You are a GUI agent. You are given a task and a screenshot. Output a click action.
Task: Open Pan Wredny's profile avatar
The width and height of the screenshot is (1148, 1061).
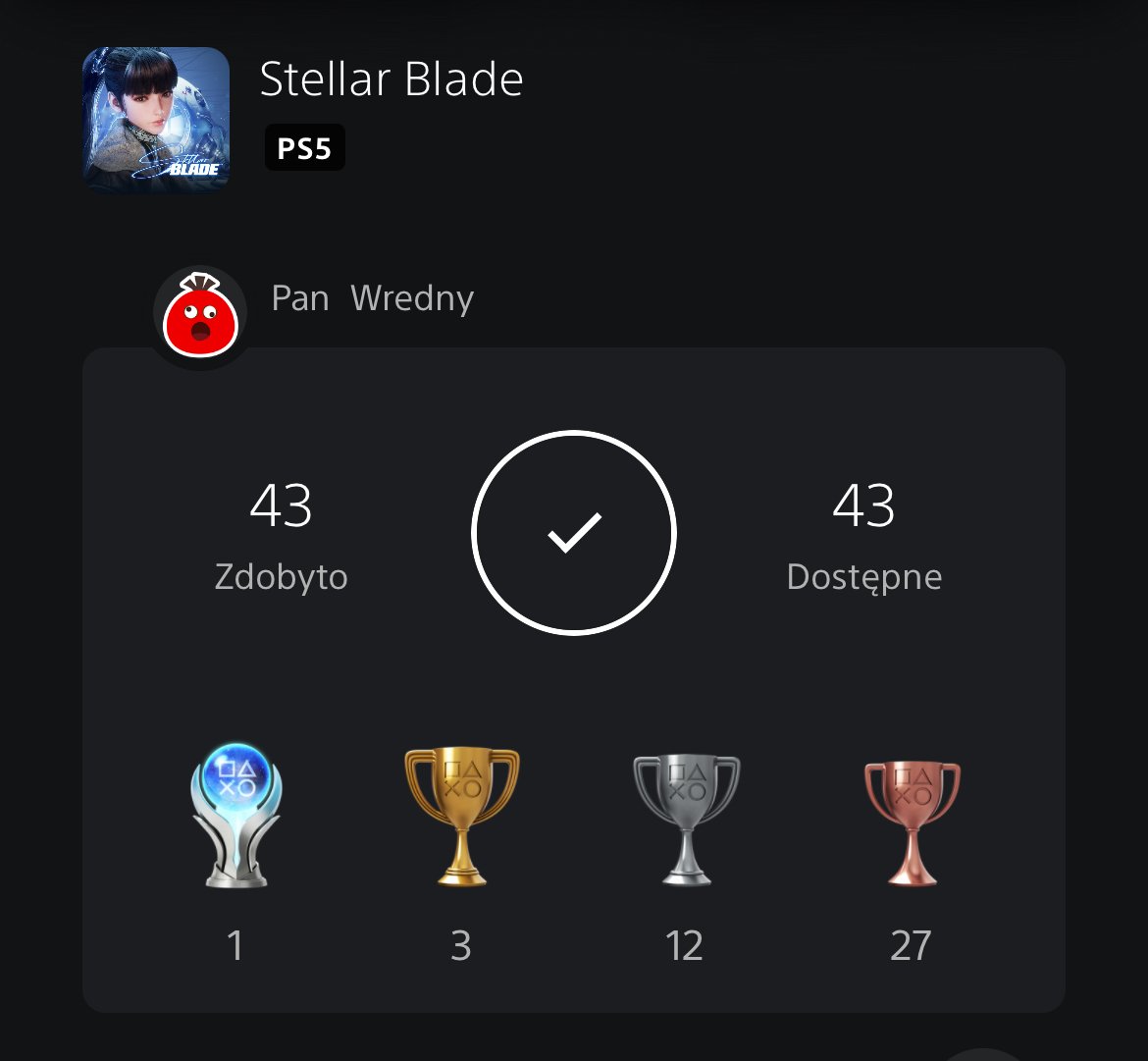coord(201,317)
